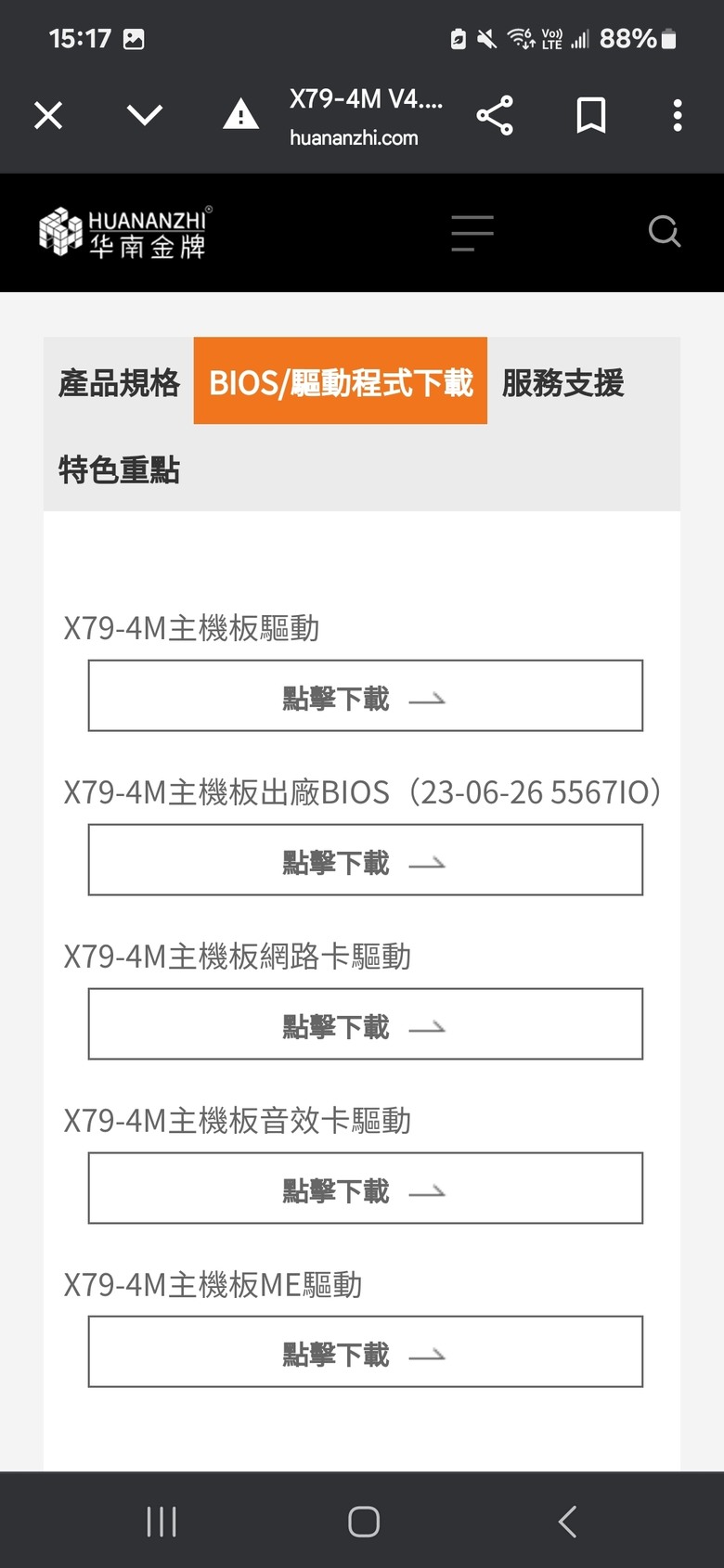Download the X79-4M主機板驅動
Image resolution: width=724 pixels, height=1568 pixels.
(x=366, y=696)
